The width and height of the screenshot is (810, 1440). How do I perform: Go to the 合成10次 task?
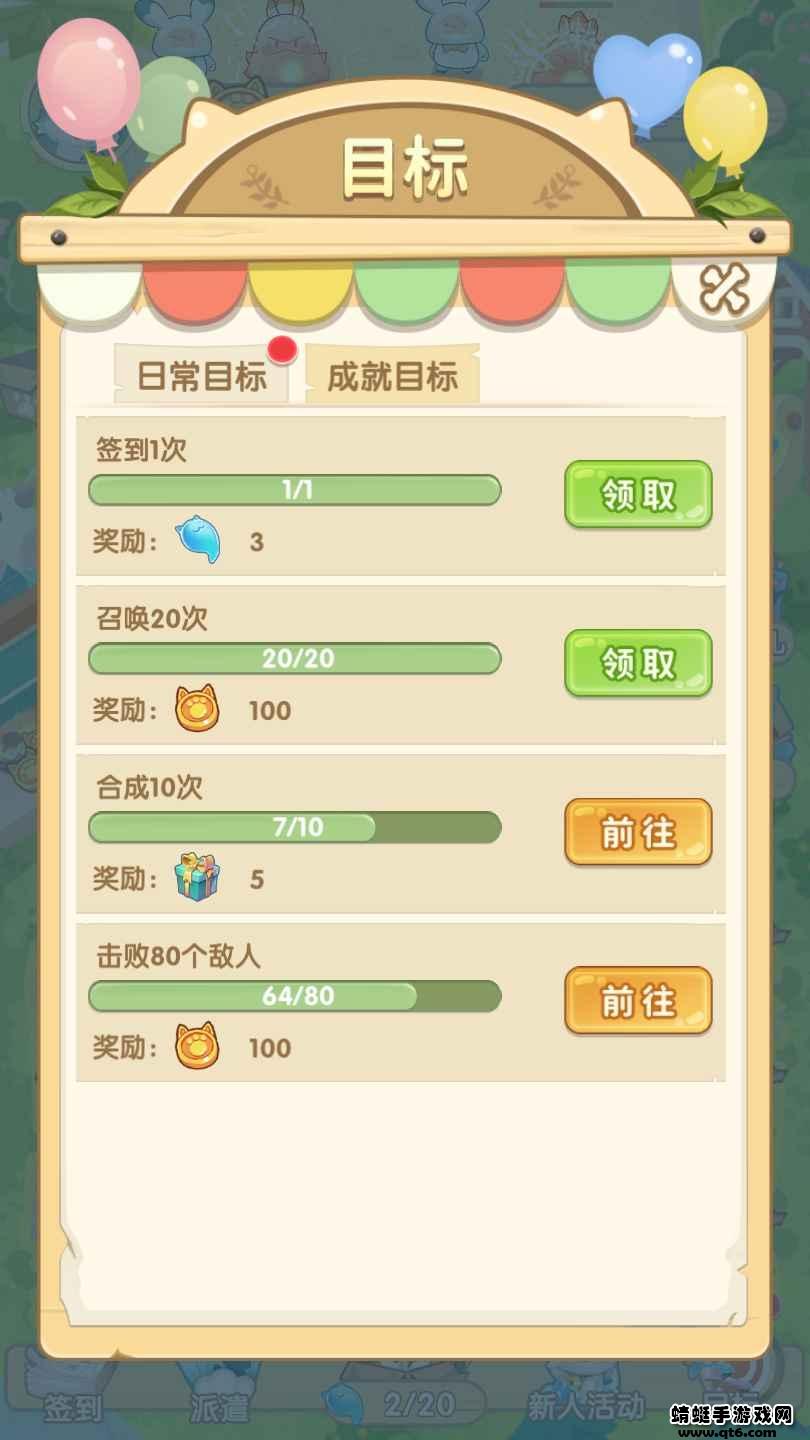pos(638,832)
